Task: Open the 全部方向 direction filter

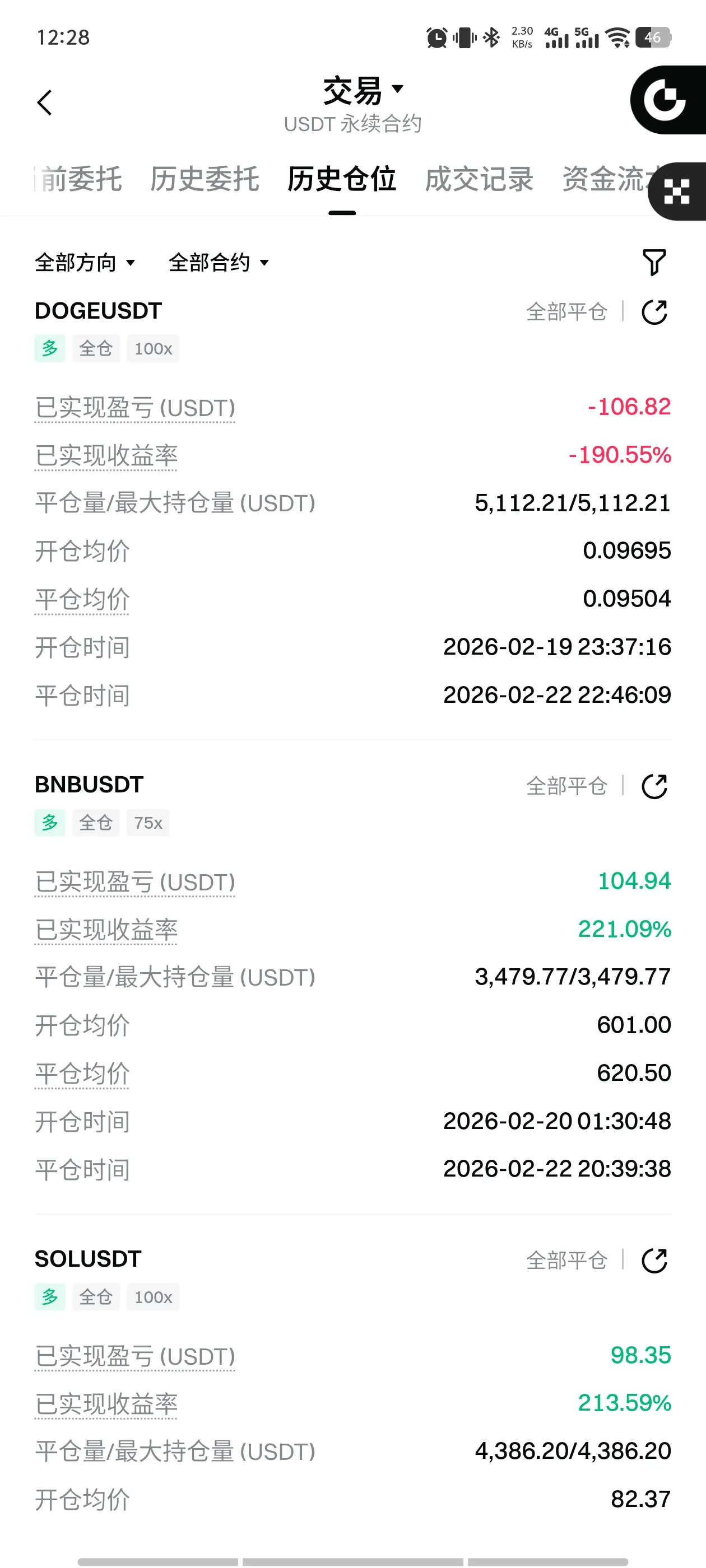Action: tap(85, 263)
